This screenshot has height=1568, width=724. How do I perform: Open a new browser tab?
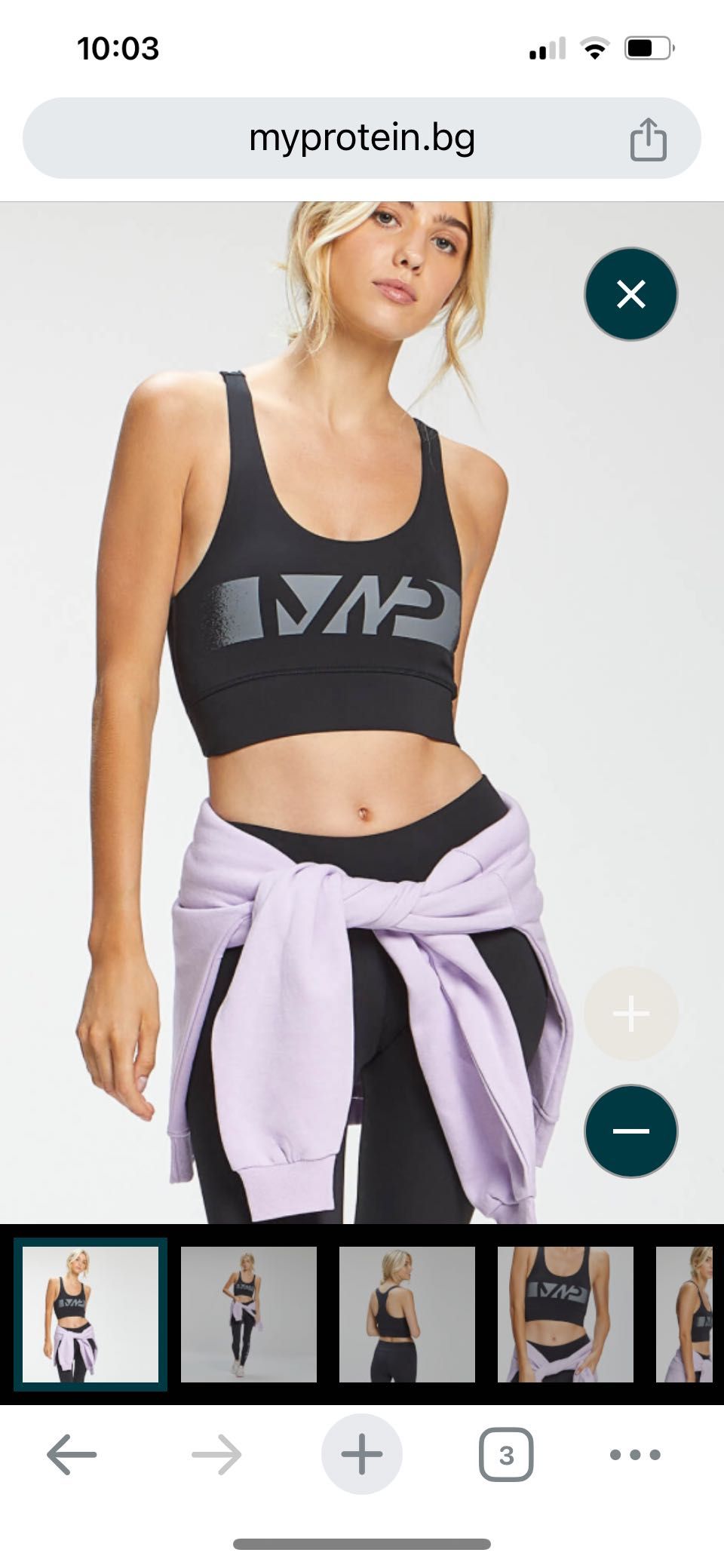tap(362, 1454)
